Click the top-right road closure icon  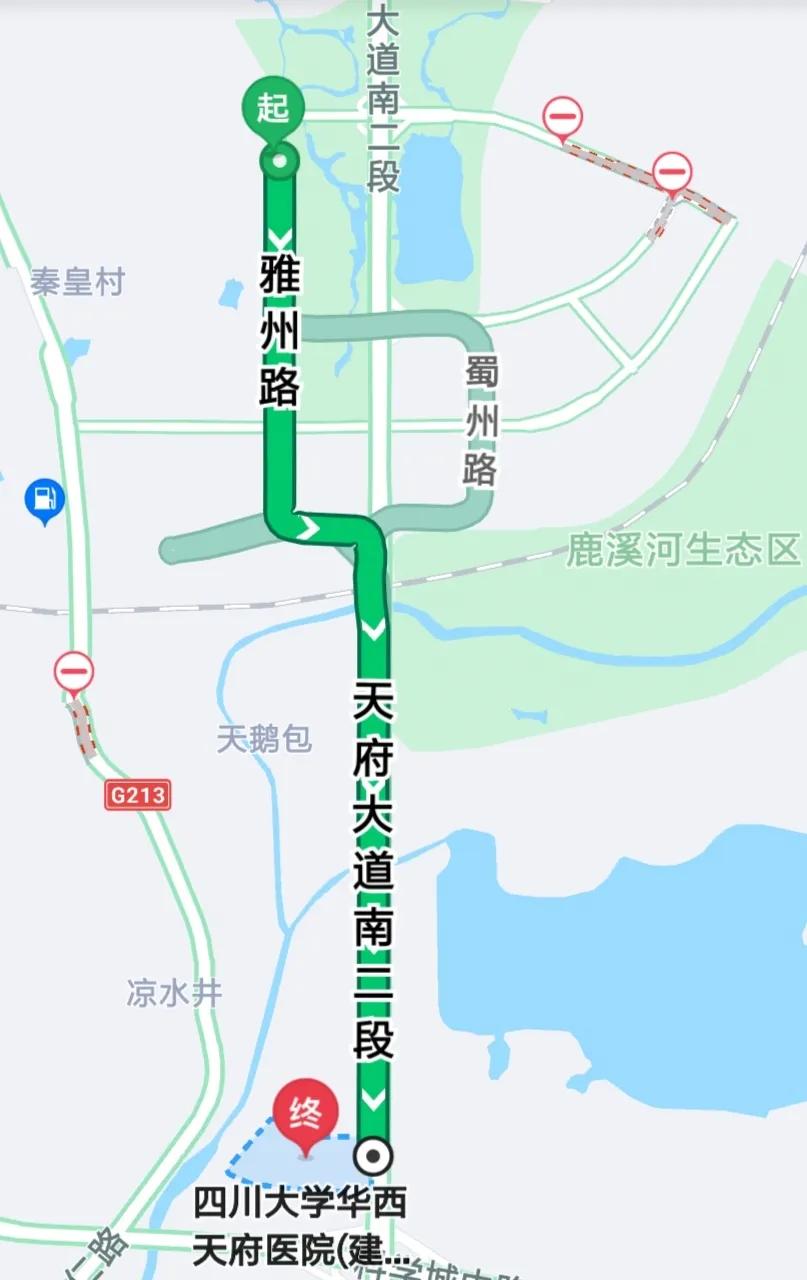(x=562, y=117)
